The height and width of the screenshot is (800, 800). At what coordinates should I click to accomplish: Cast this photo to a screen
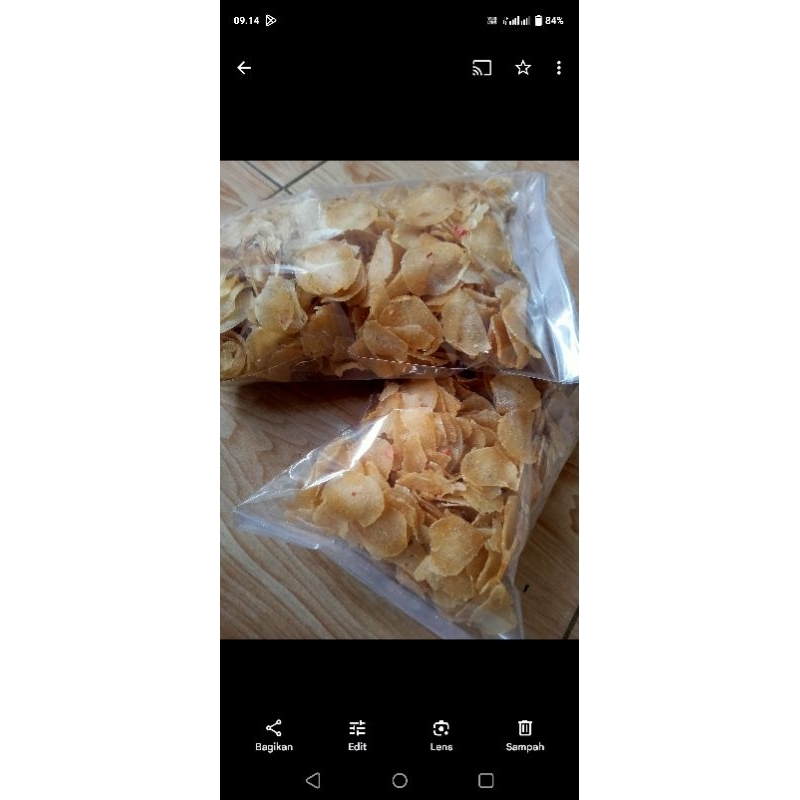(482, 68)
